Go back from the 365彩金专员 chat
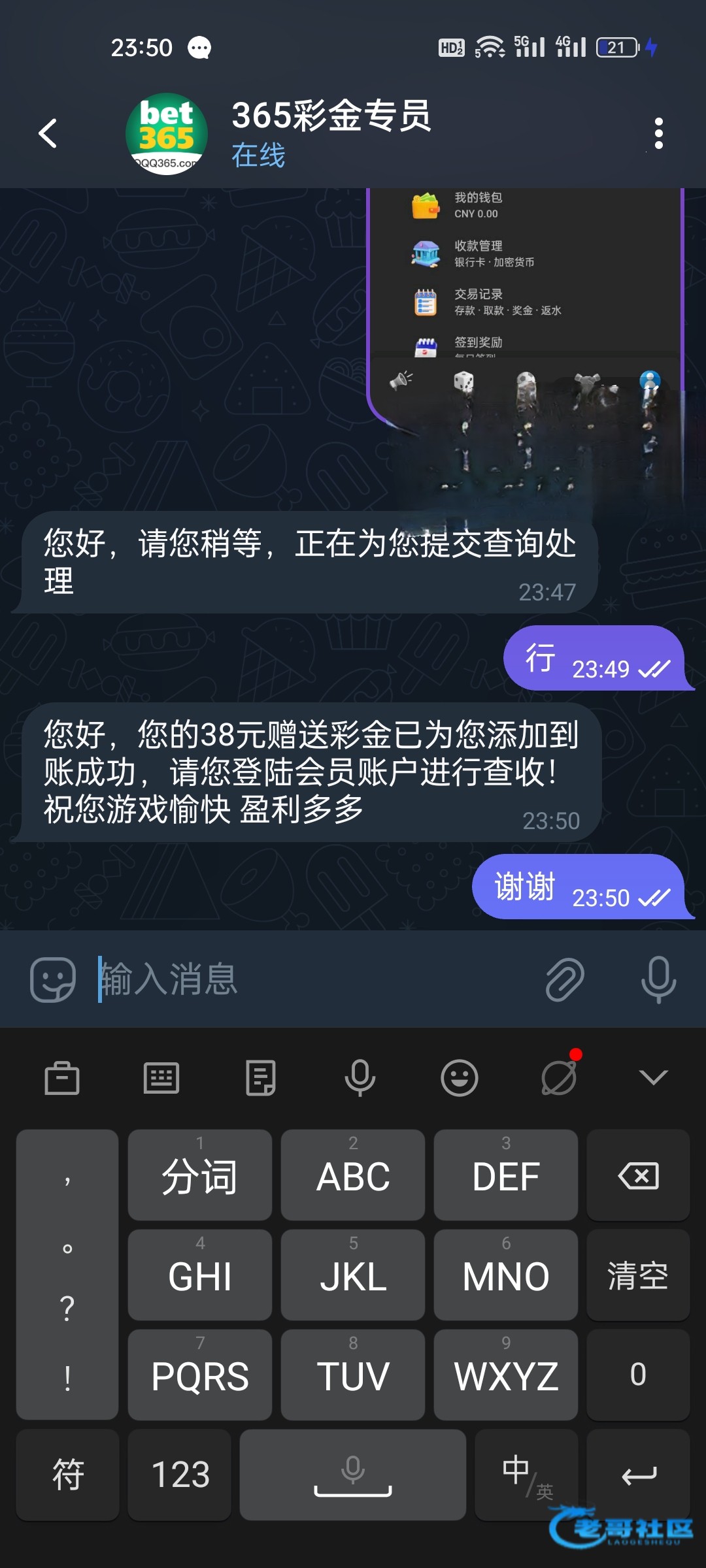The height and width of the screenshot is (1568, 706). 48,133
